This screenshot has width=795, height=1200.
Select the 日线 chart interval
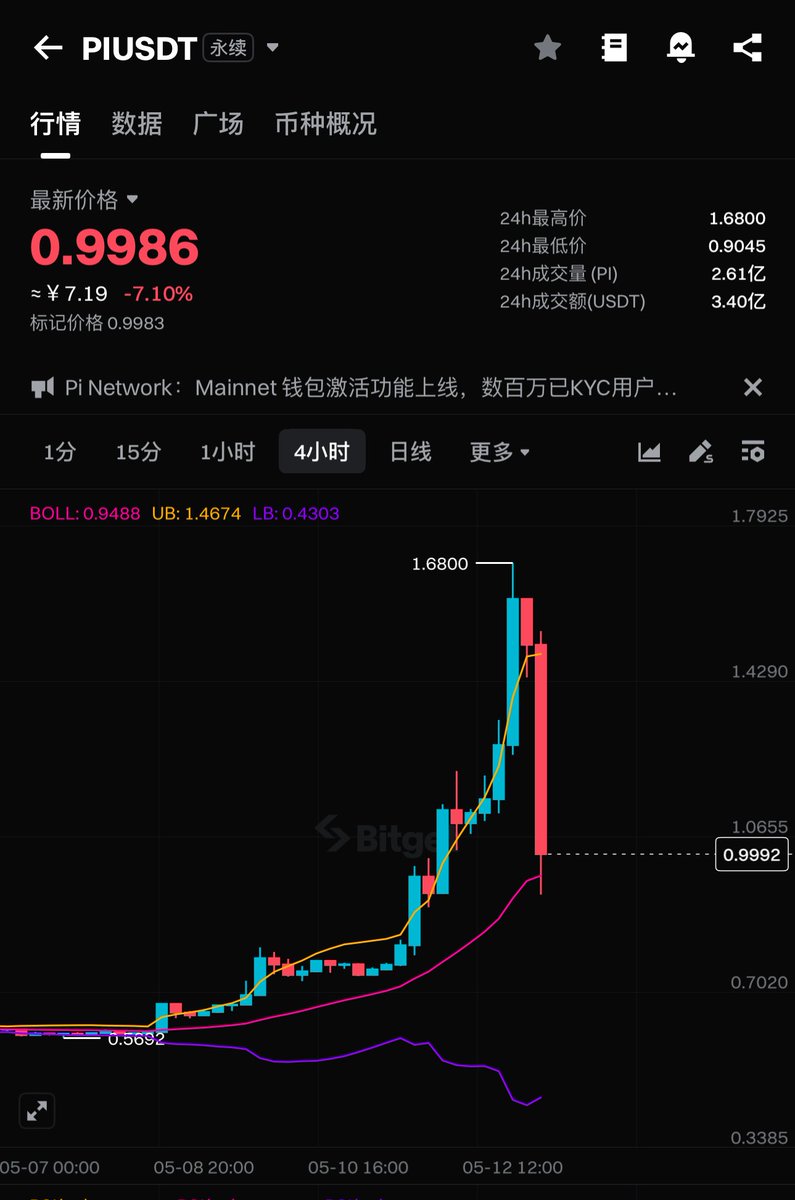(410, 452)
